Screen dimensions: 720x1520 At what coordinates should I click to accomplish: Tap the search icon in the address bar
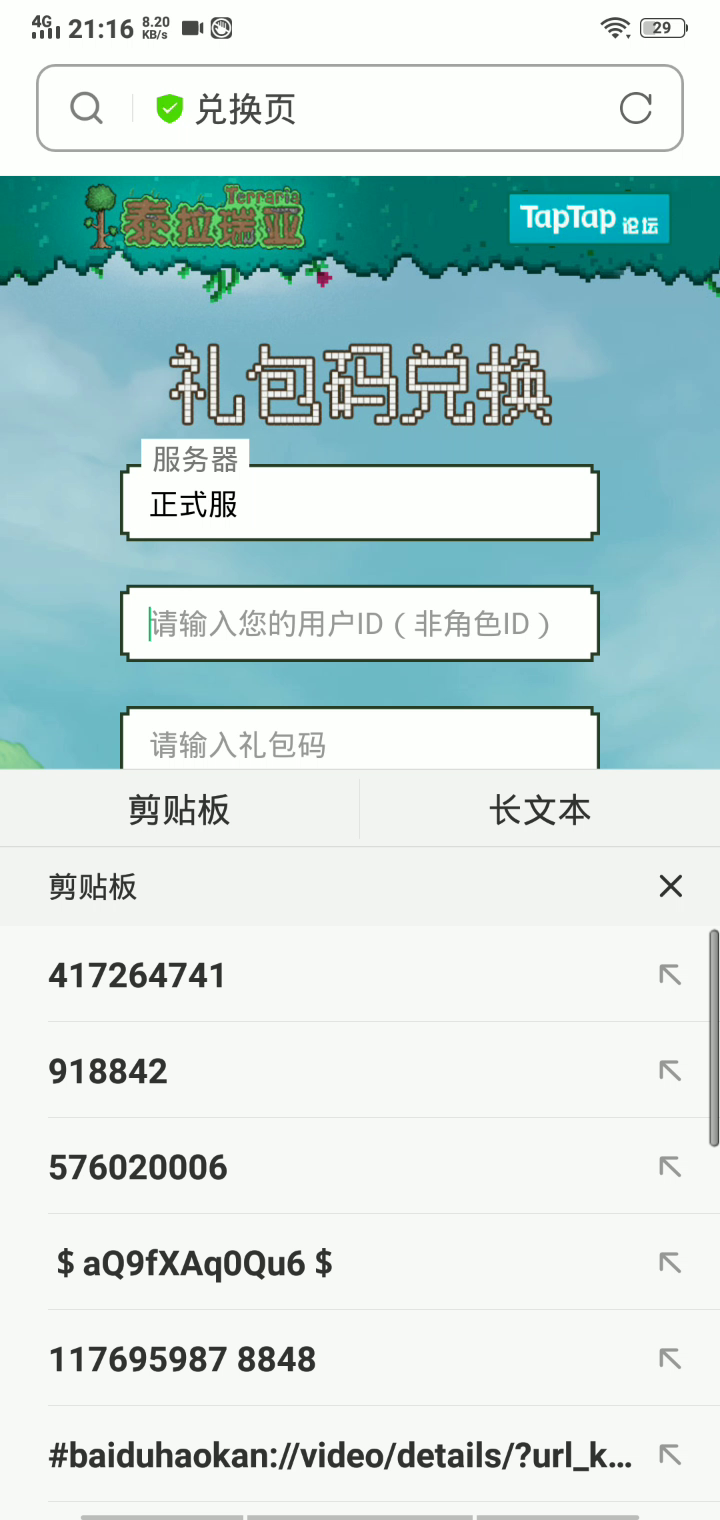(87, 108)
